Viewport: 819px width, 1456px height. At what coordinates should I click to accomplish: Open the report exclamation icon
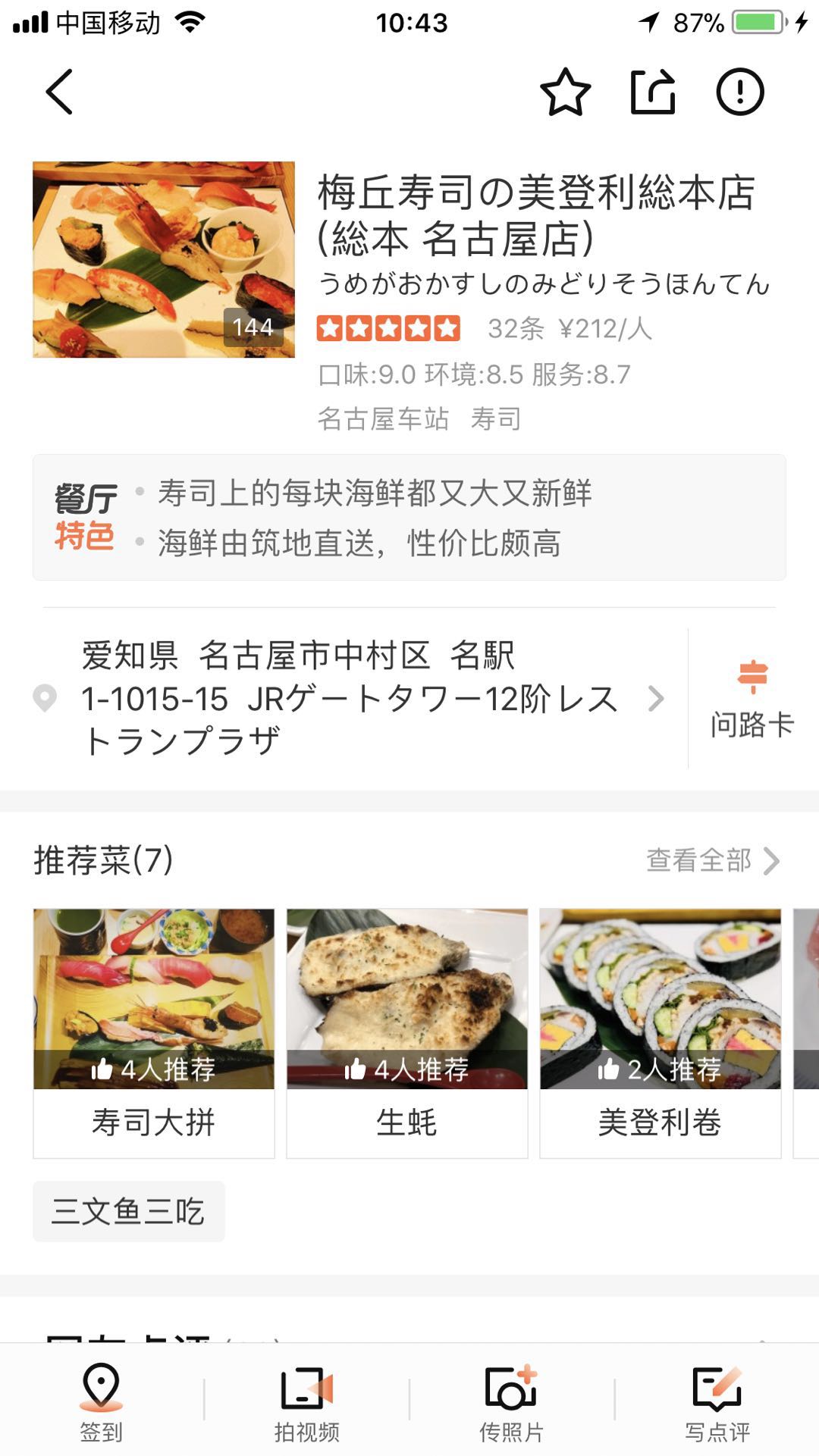point(741,92)
